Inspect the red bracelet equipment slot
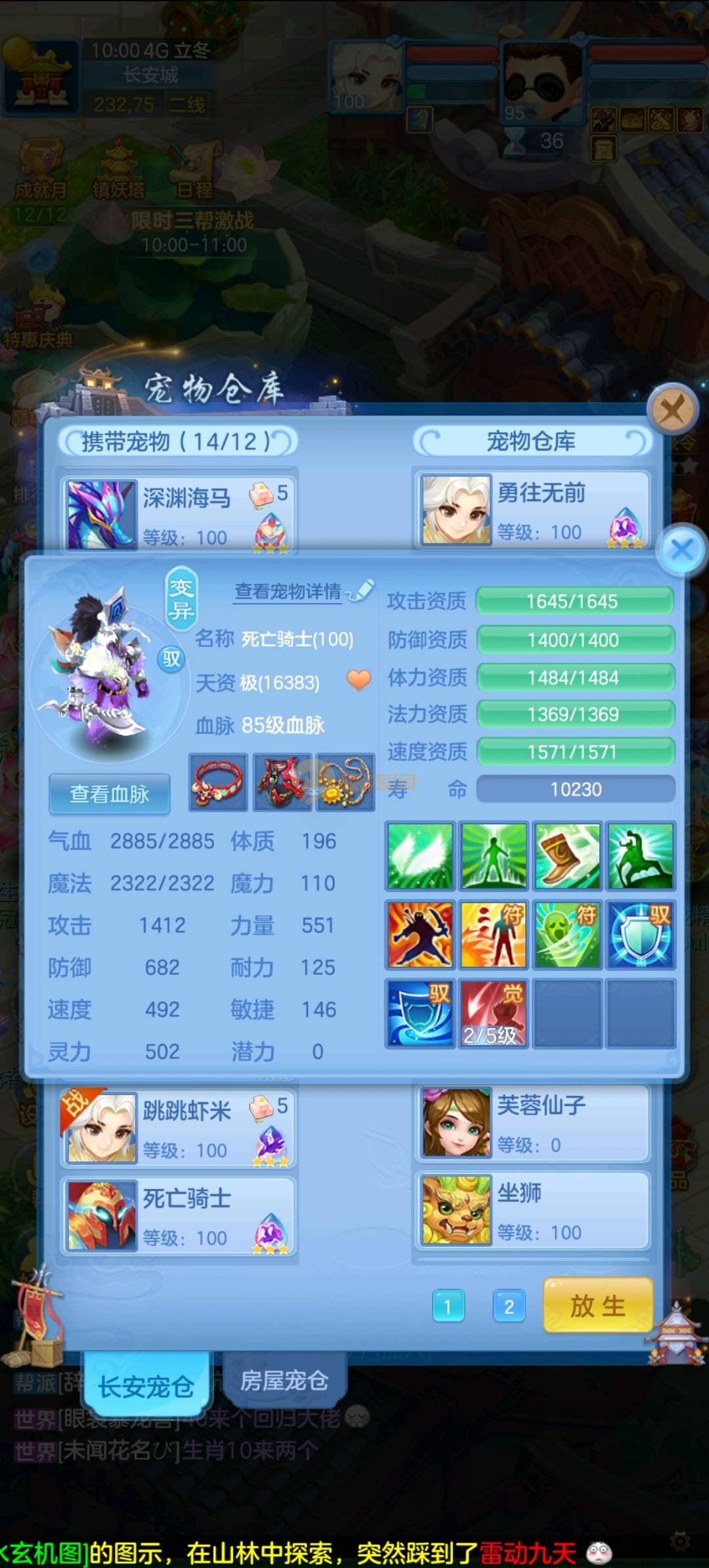The height and width of the screenshot is (1568, 709). [x=218, y=782]
